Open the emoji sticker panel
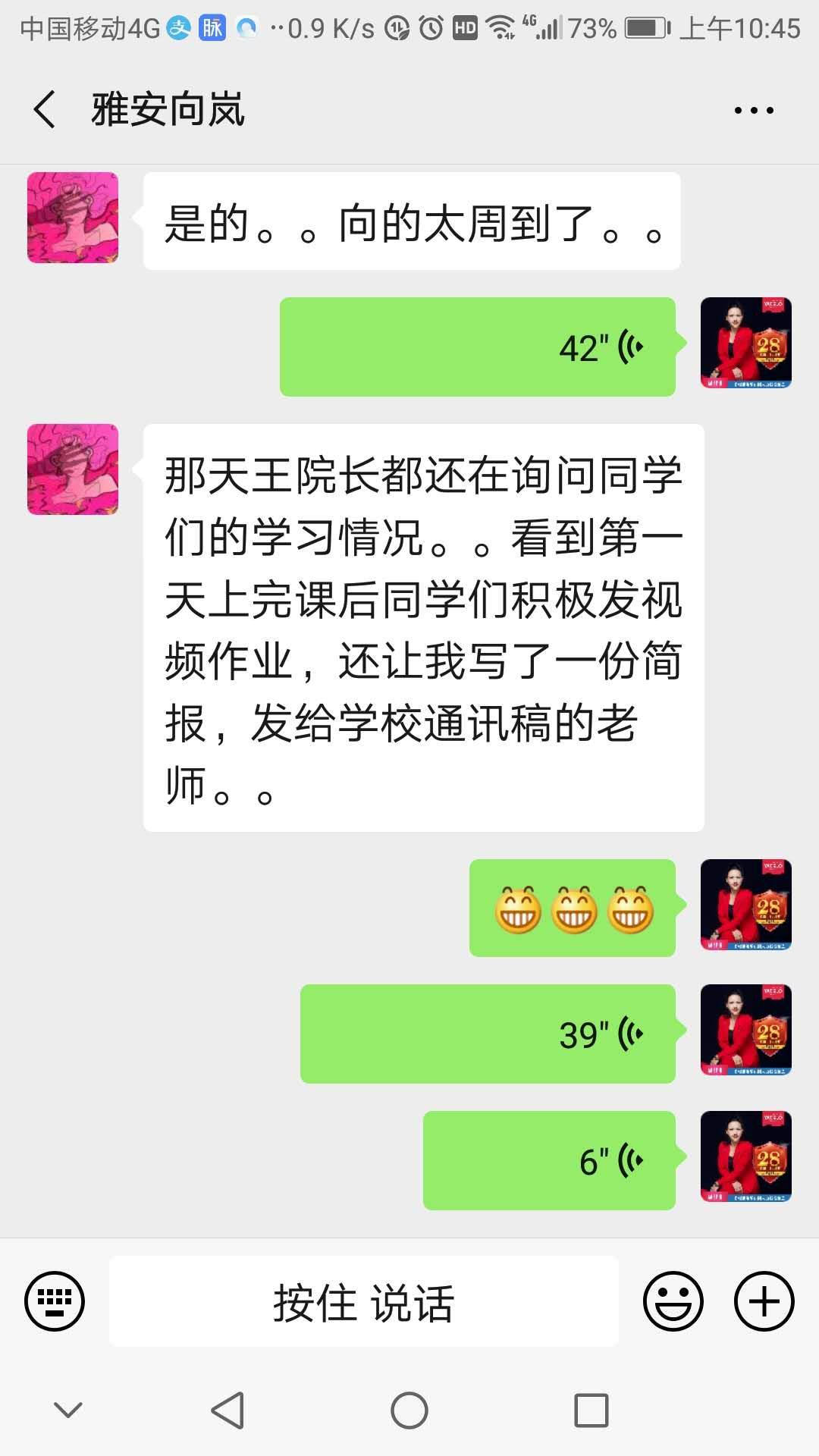This screenshot has height=1456, width=819. pos(673,1301)
